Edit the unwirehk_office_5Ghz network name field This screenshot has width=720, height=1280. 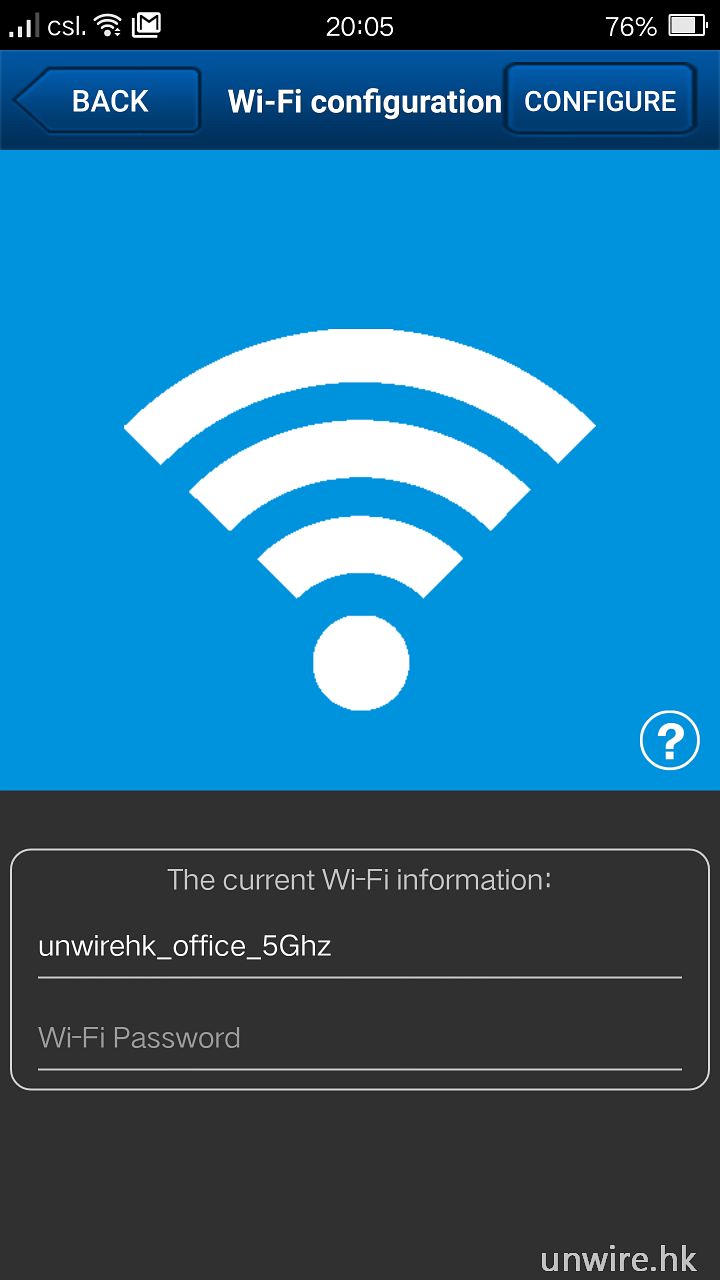[359, 946]
